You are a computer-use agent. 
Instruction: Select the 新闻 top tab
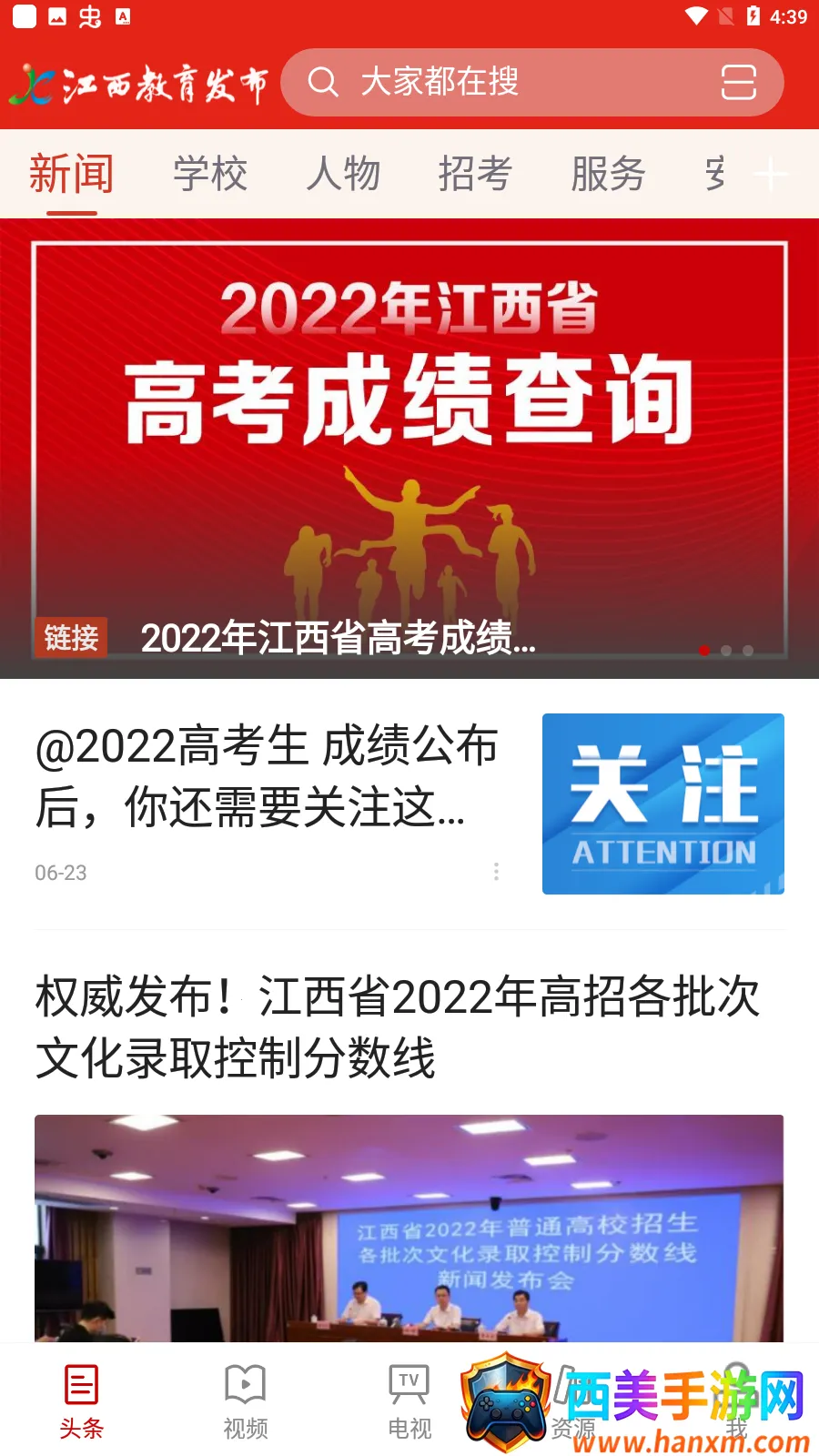[71, 173]
